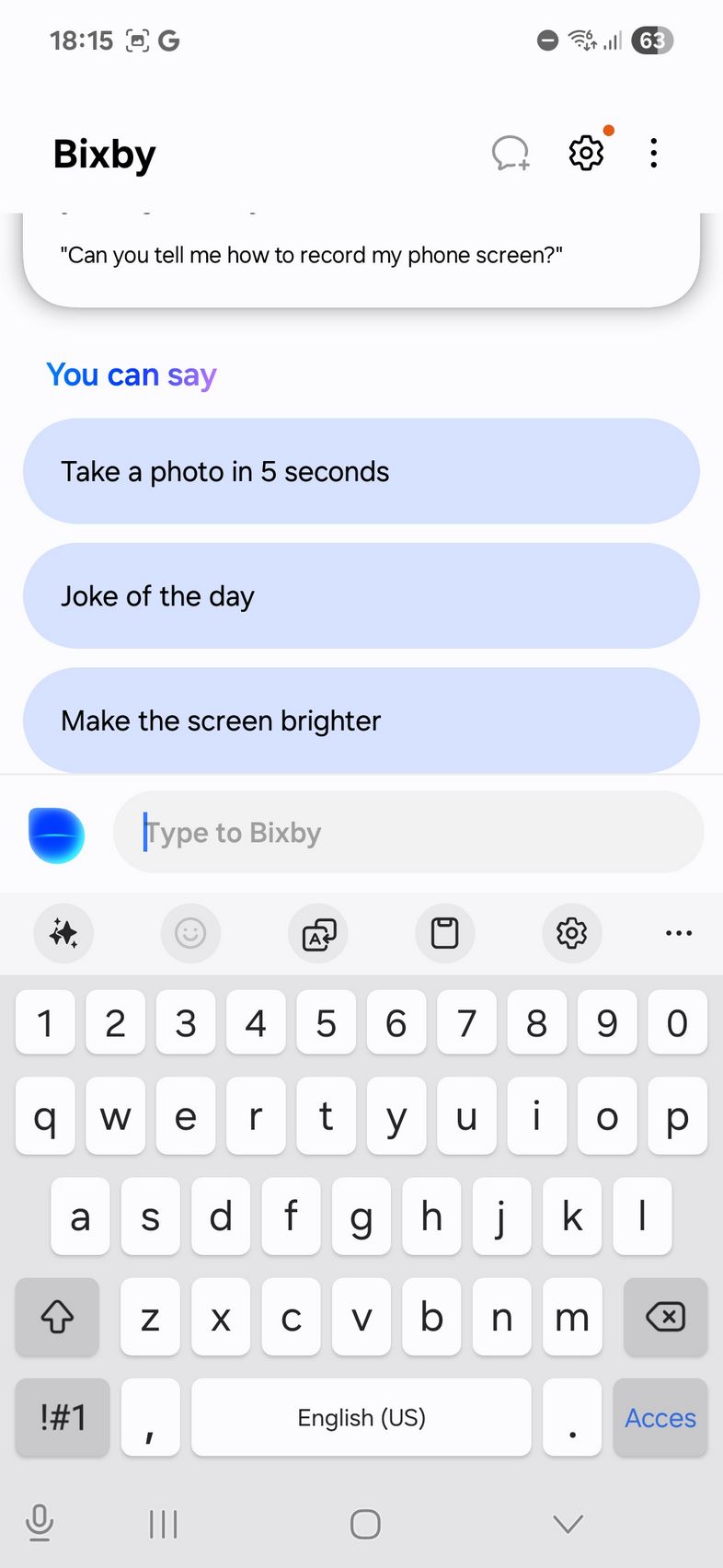This screenshot has width=723, height=1568.
Task: Select "Take a photo in 5 seconds" suggestion
Action: 361,471
